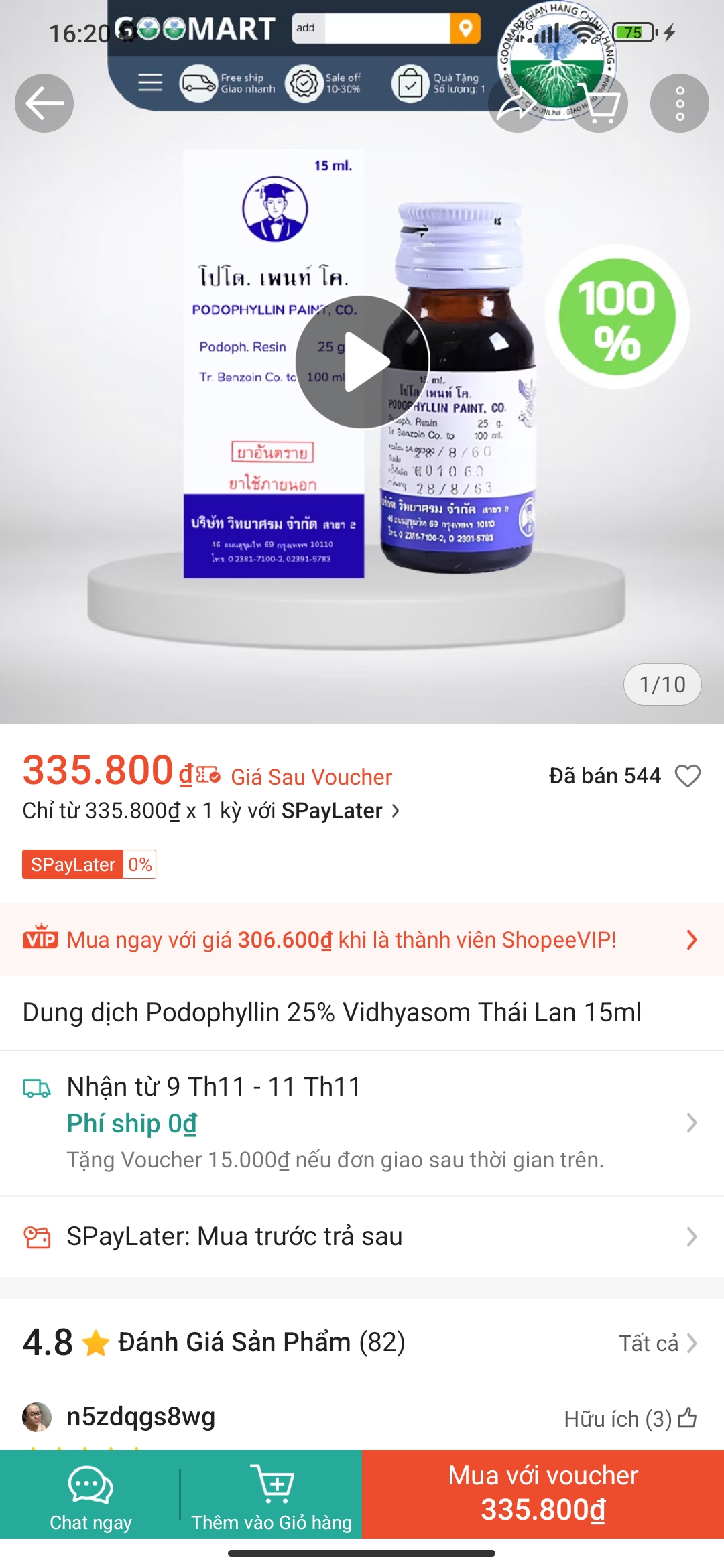This screenshot has height=1568, width=724.
Task: Tap the back arrow to return
Action: coord(44,103)
